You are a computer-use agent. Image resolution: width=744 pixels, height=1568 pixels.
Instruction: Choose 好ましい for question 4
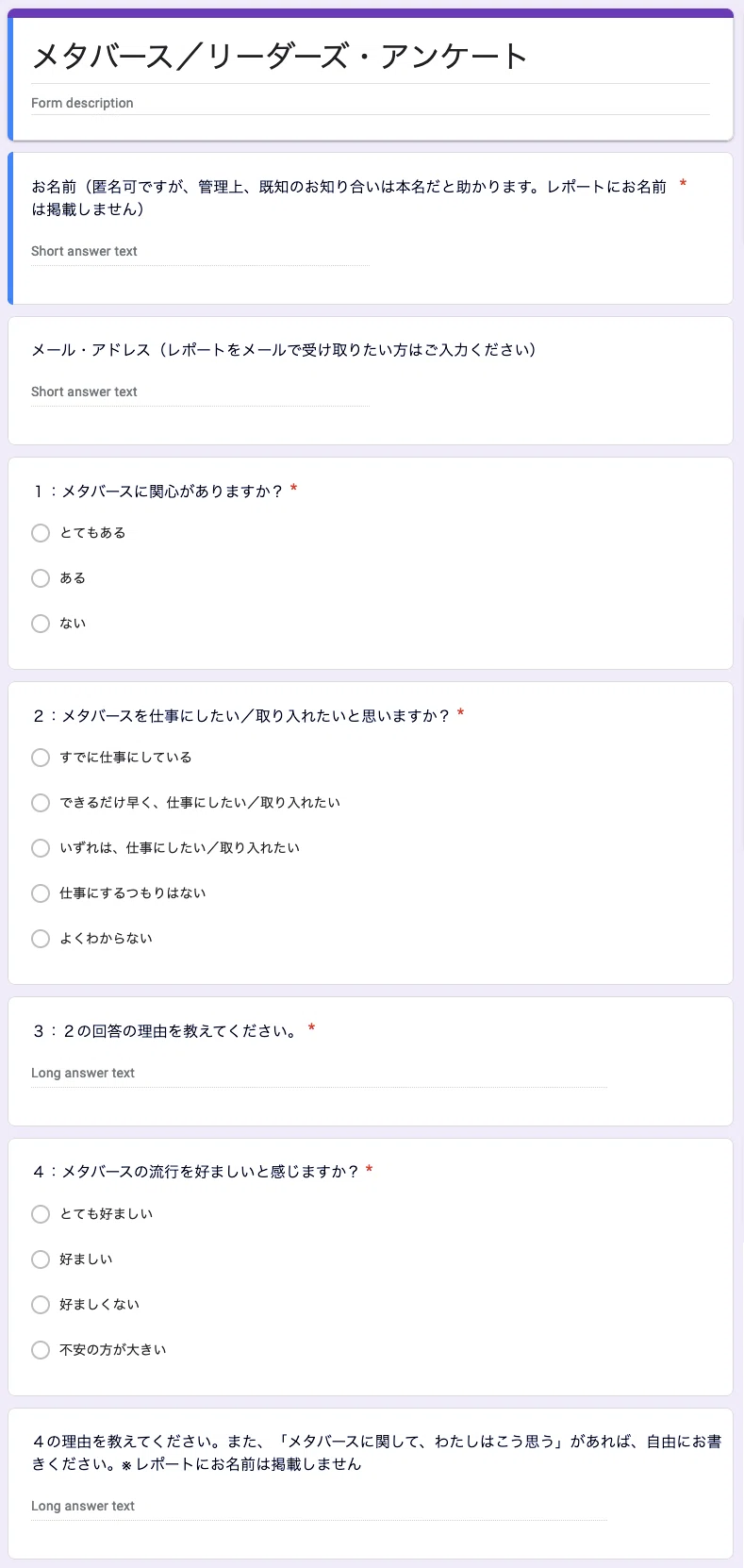point(41,1259)
